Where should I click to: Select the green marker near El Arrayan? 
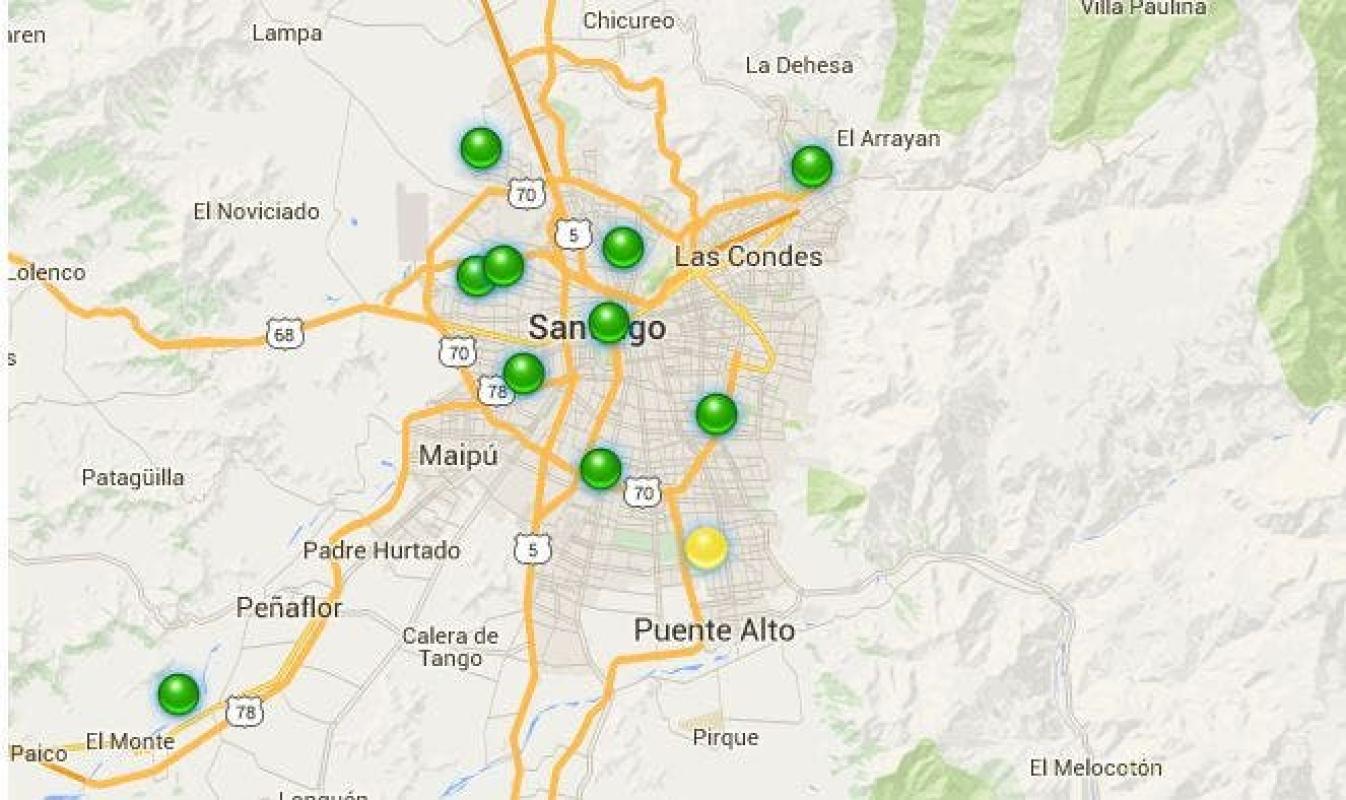[811, 166]
